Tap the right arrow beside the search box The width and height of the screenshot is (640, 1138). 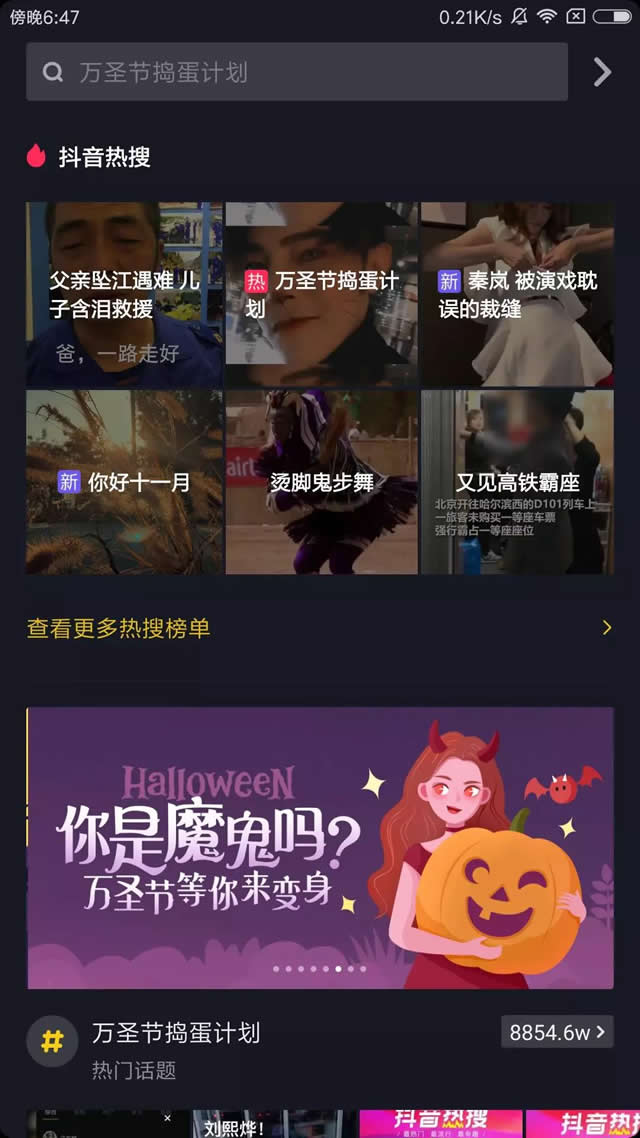click(x=602, y=72)
